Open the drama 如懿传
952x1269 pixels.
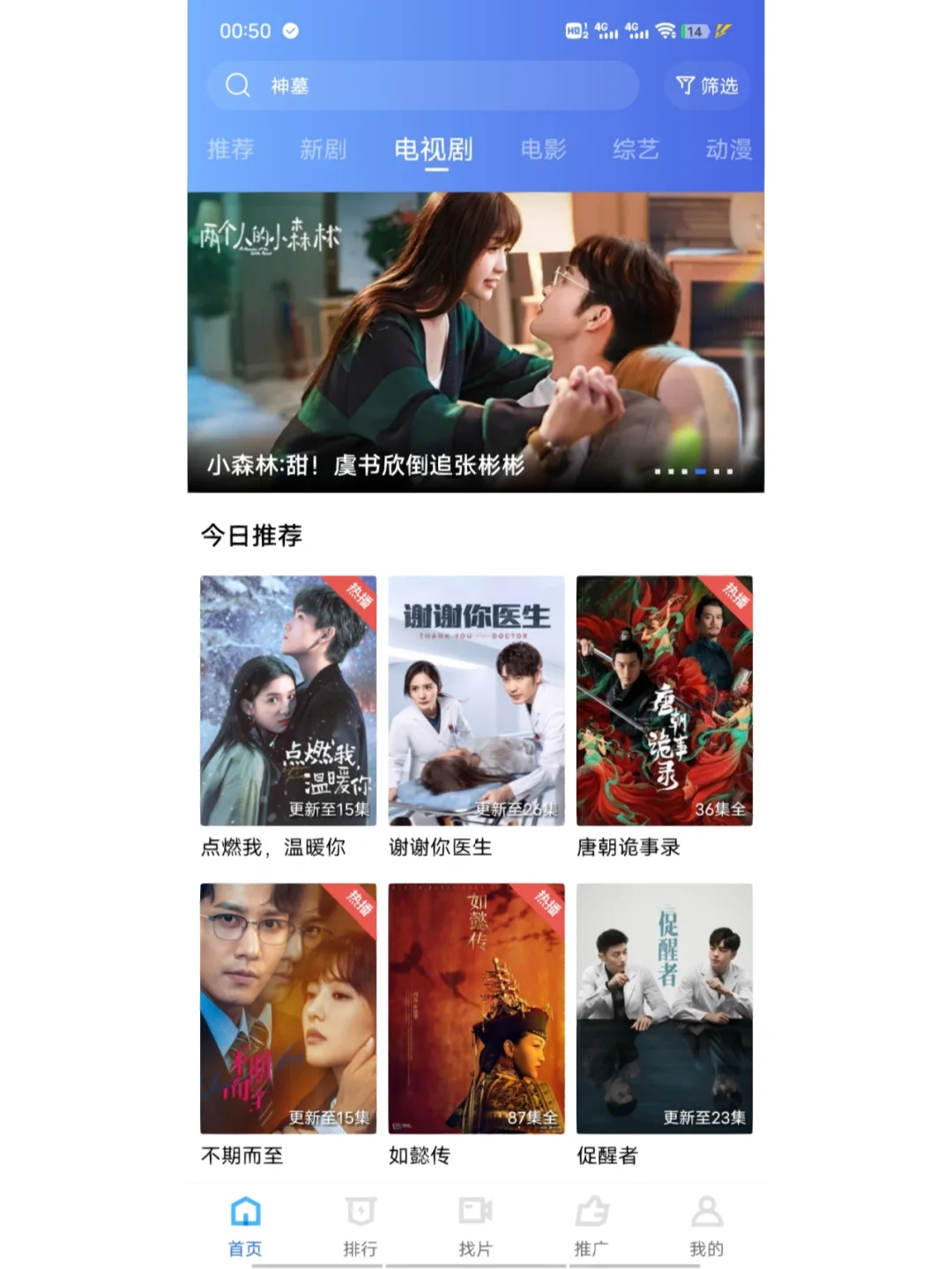click(x=476, y=1008)
